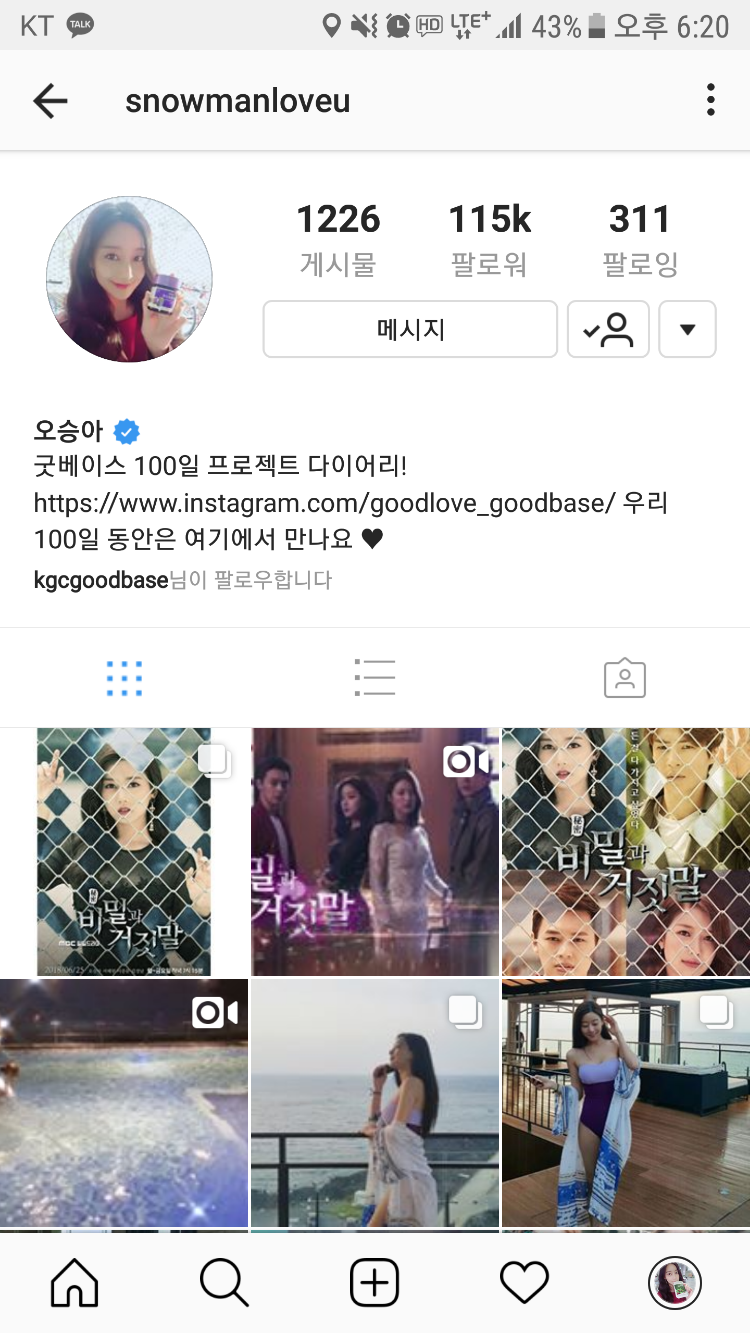Image resolution: width=750 pixels, height=1333 pixels.
Task: Open the overflow menu for snowmanloveu
Action: (710, 100)
